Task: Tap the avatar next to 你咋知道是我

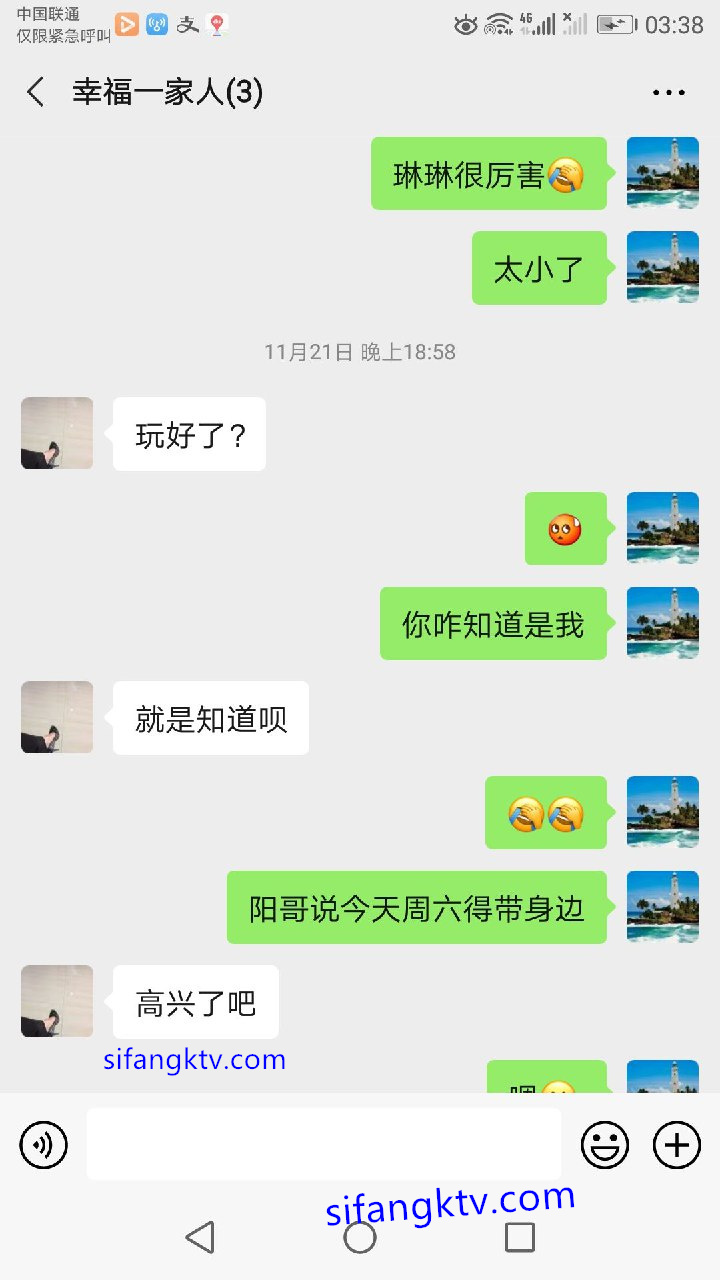Action: (x=662, y=623)
